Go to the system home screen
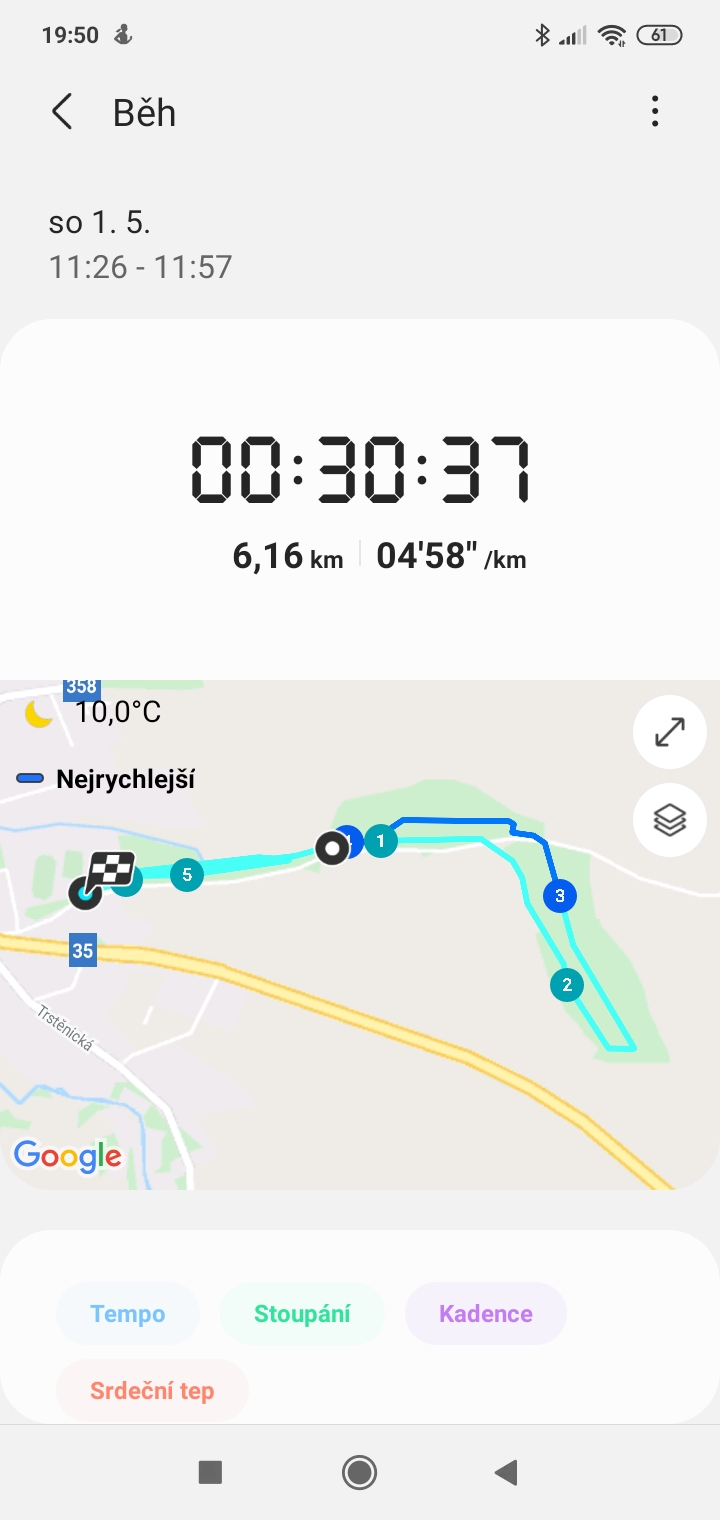The image size is (720, 1520). 359,1472
